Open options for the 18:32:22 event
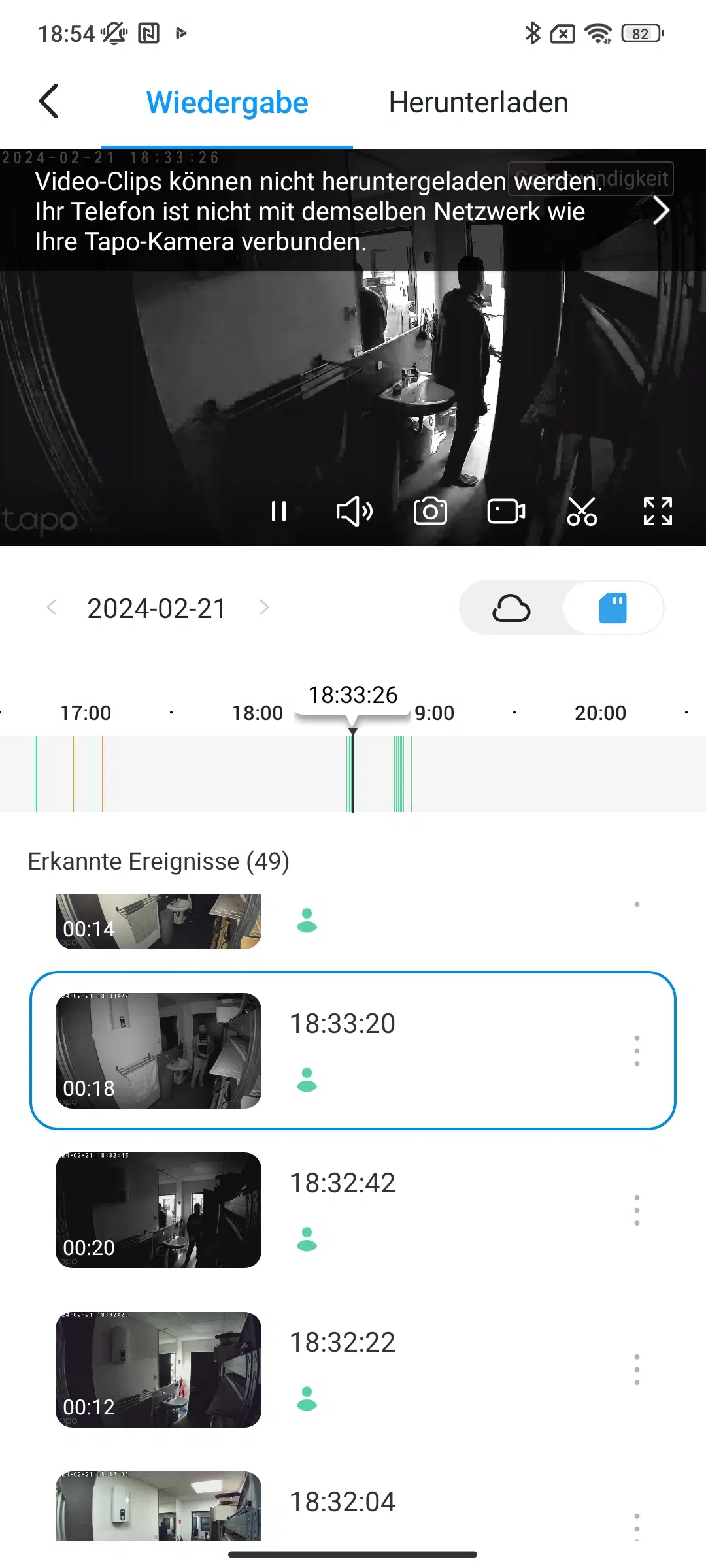Image resolution: width=706 pixels, height=1568 pixels. click(x=637, y=1370)
